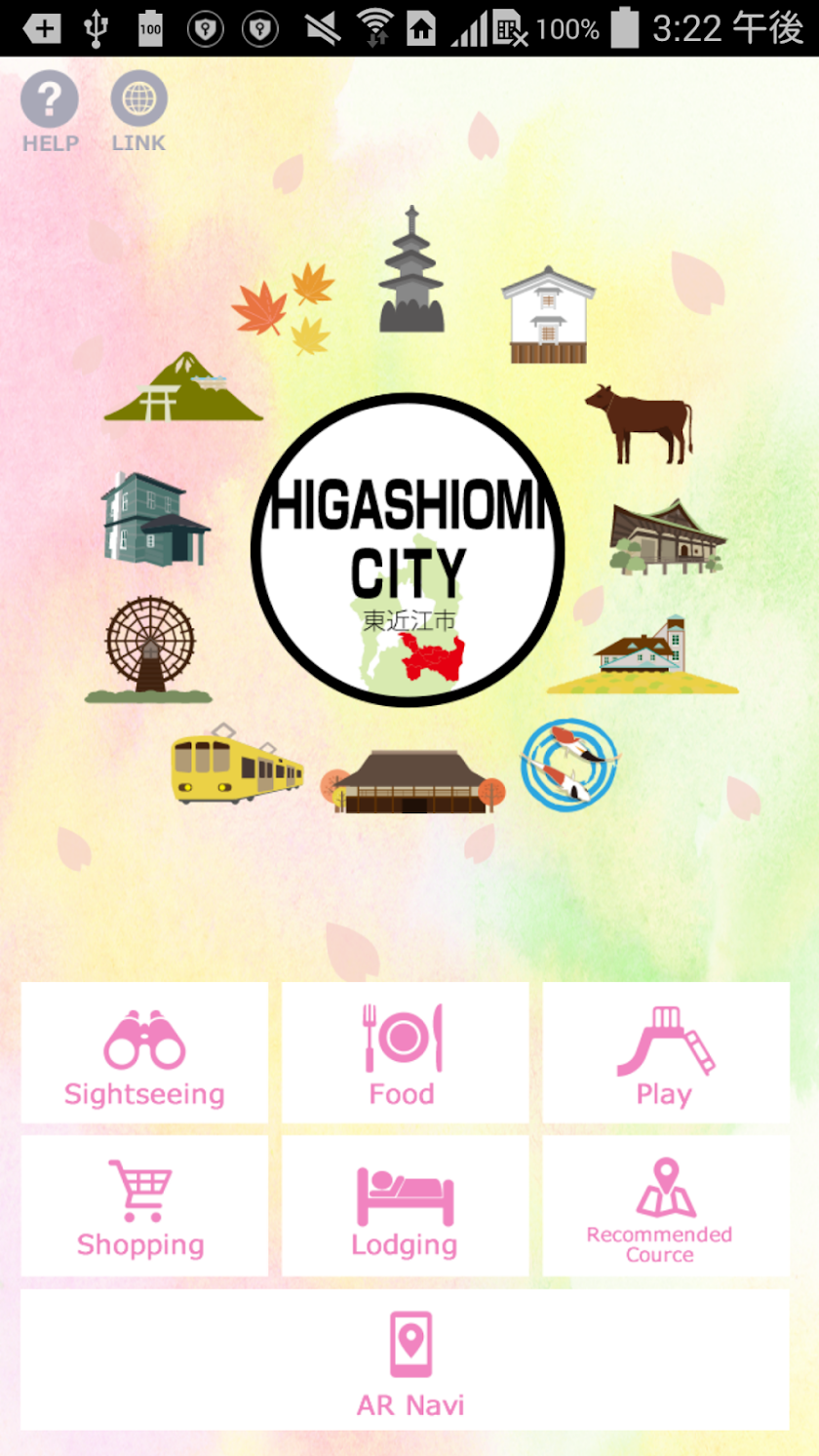Select the Play category
Image resolution: width=819 pixels, height=1456 pixels.
pos(666,1052)
